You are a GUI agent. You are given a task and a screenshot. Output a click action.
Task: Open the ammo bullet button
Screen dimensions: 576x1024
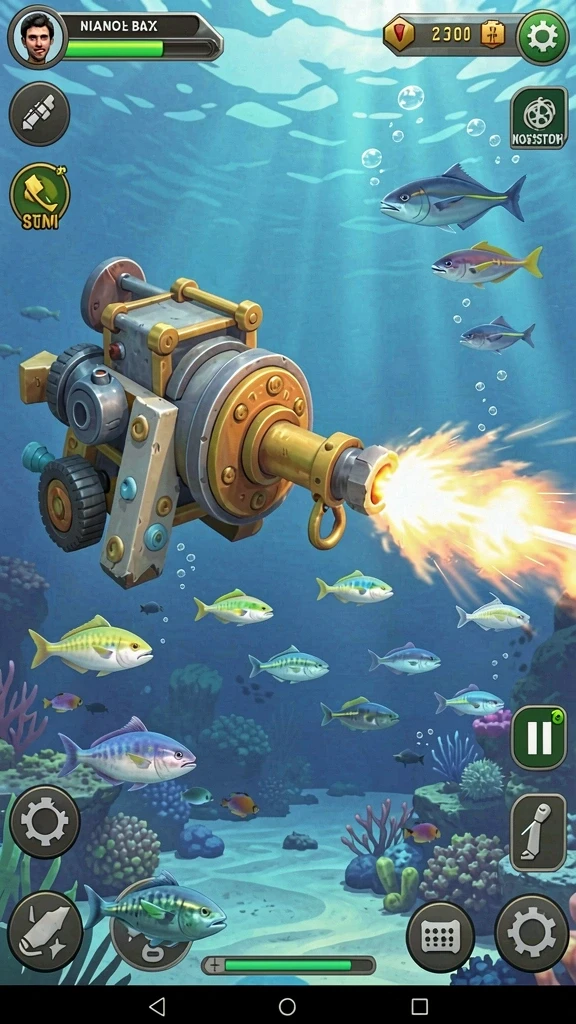39,114
